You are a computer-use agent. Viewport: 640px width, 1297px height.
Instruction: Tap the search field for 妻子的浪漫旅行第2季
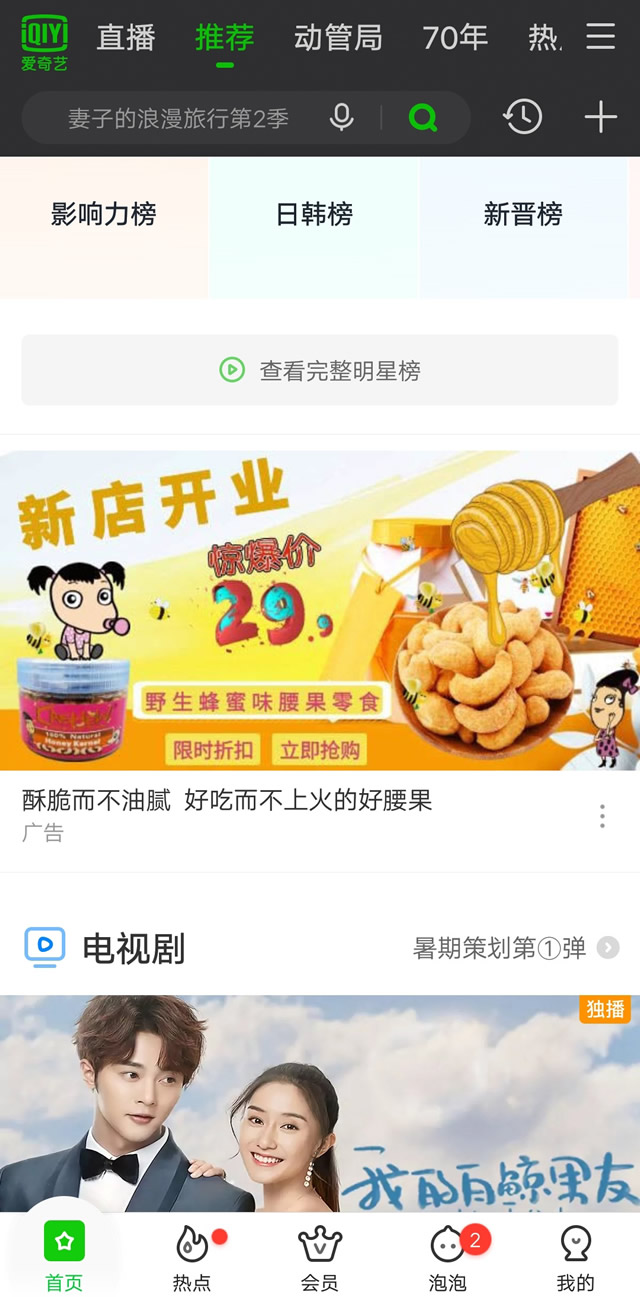(178, 119)
